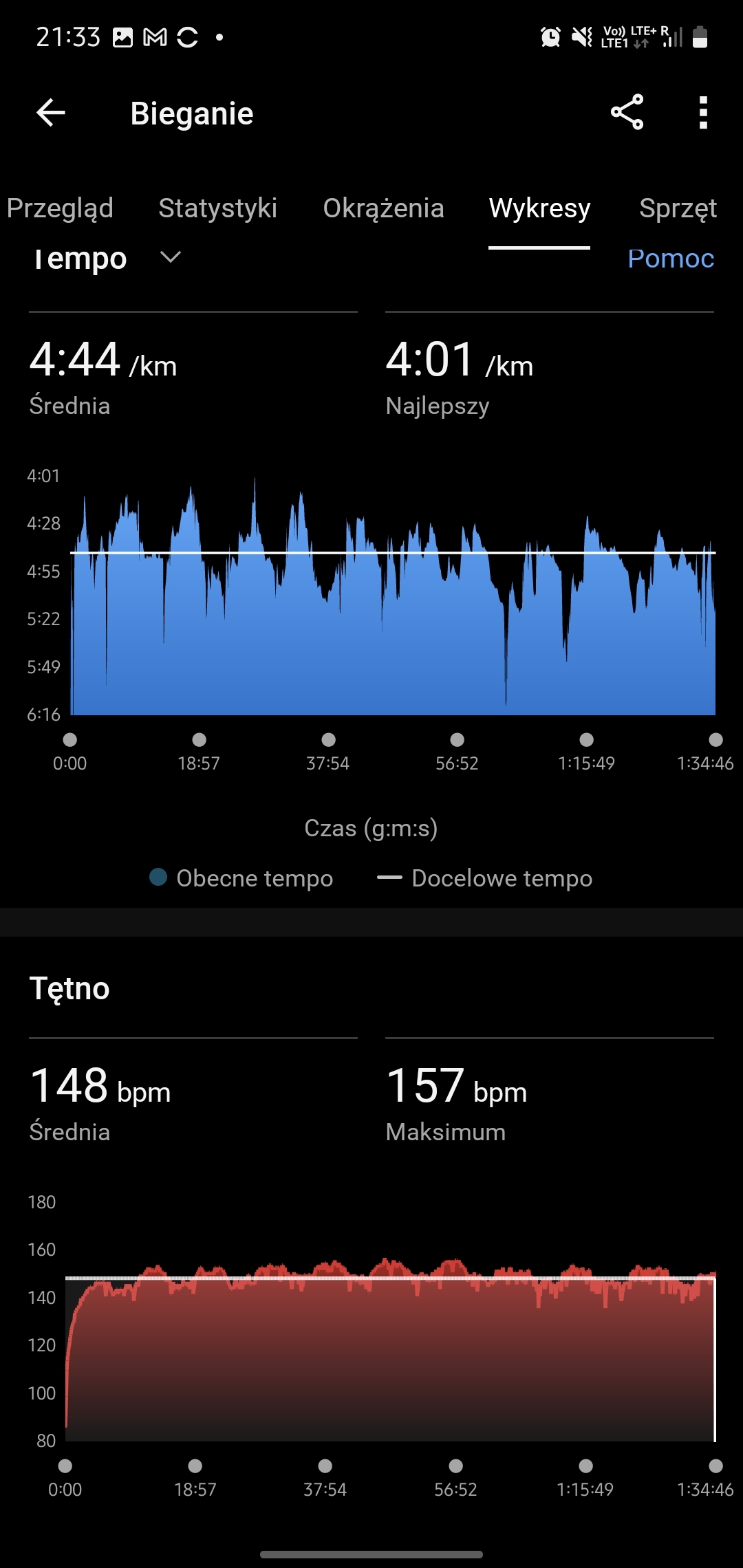Share this running activity
The image size is (743, 1568).
[x=627, y=113]
